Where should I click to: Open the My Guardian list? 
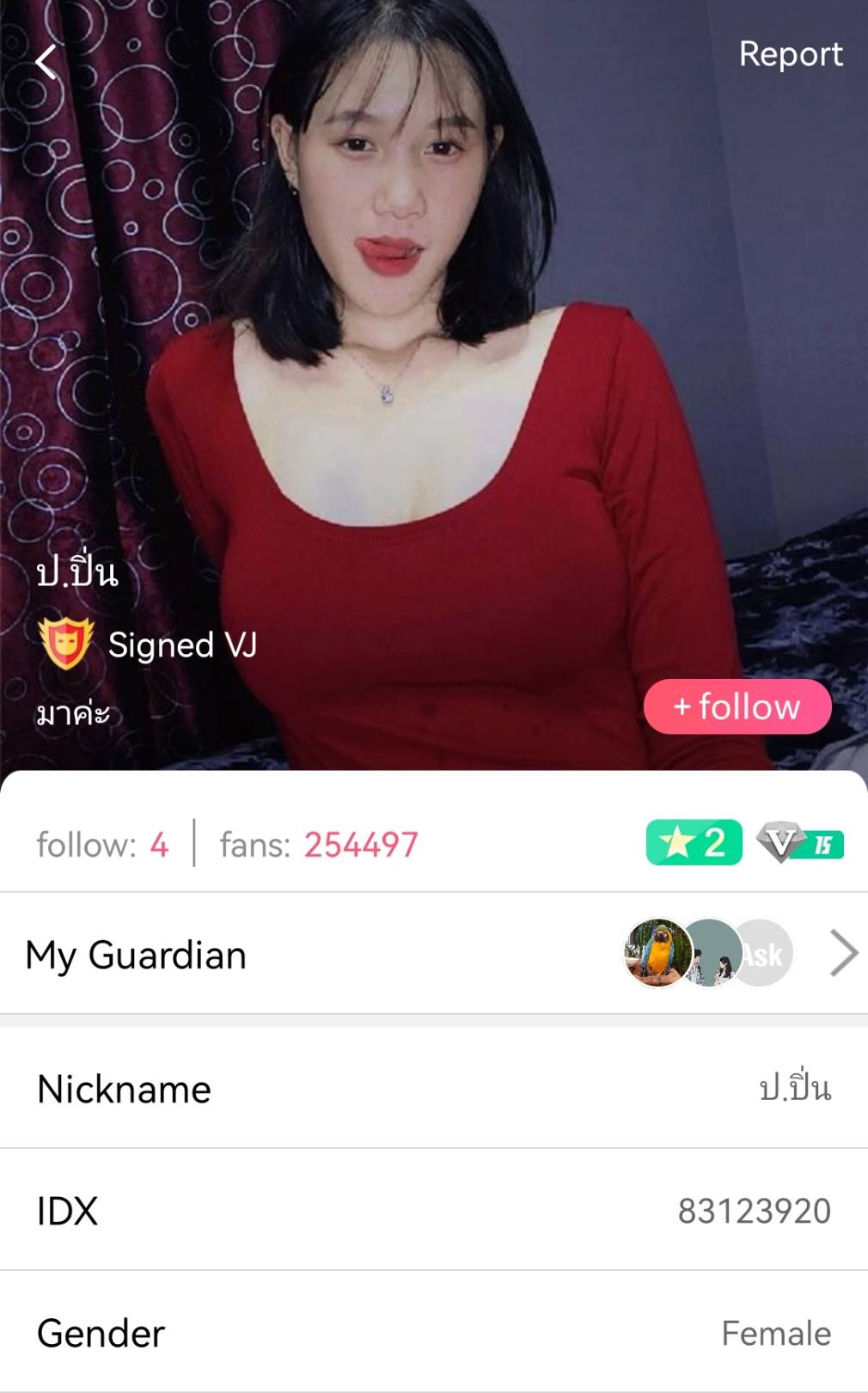point(843,953)
